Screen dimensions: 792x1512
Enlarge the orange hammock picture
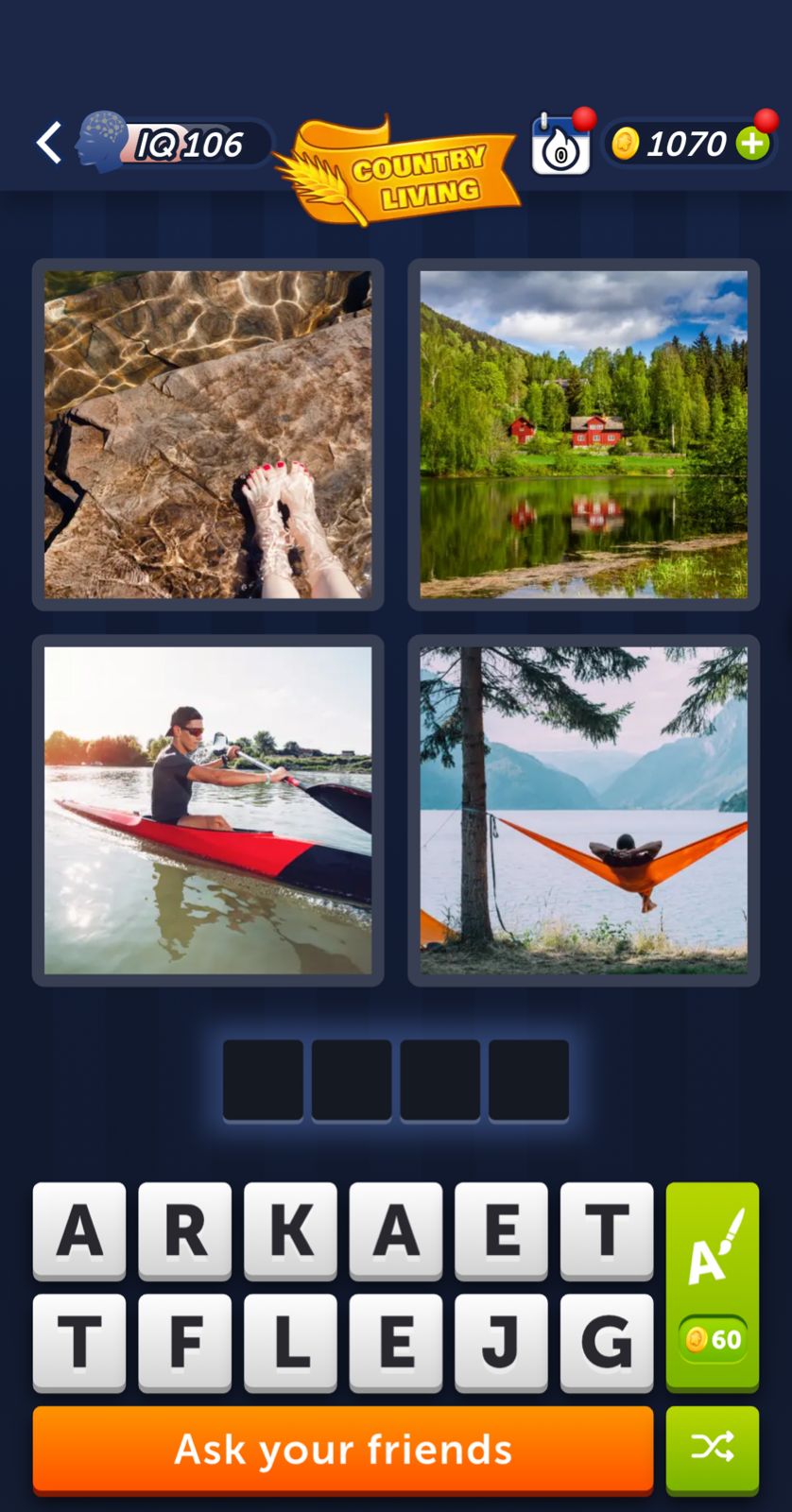(583, 810)
